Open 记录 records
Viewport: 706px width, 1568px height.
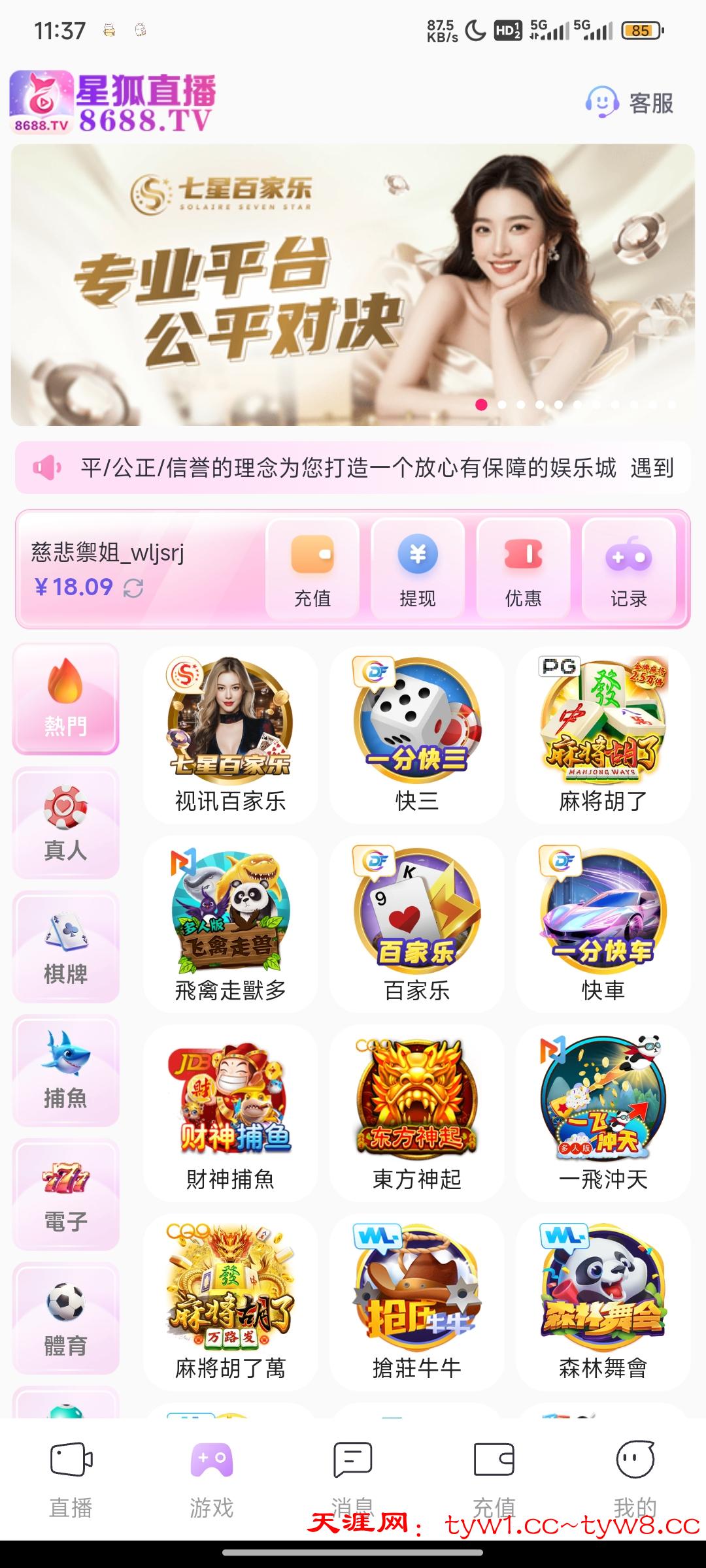[628, 569]
